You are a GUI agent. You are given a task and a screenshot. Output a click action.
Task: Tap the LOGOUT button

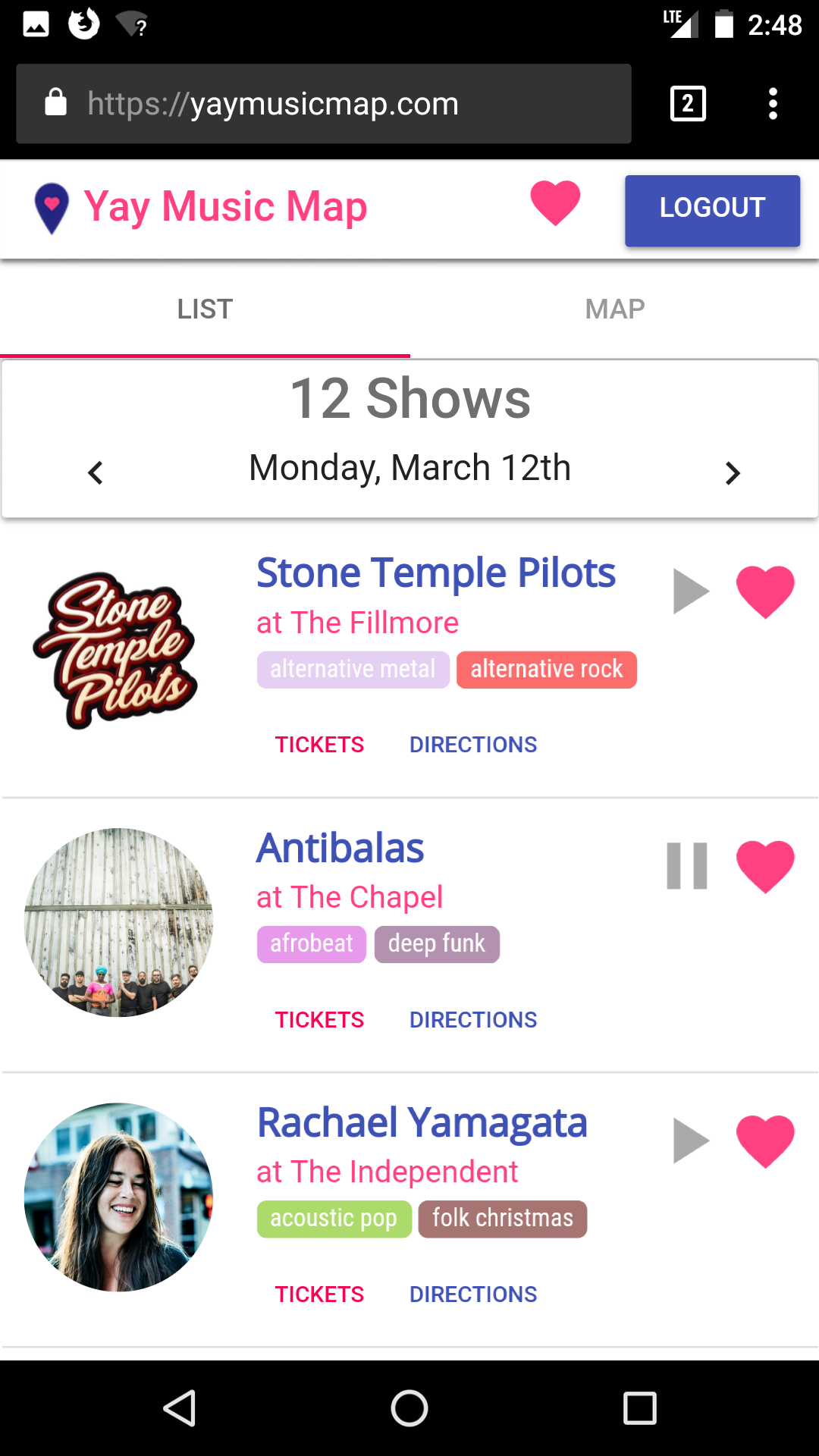(x=711, y=210)
